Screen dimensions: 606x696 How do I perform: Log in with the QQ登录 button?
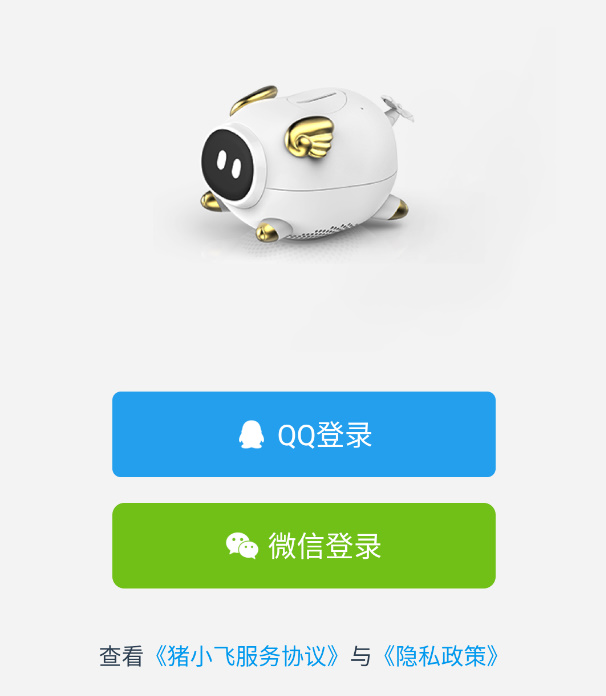tap(304, 435)
